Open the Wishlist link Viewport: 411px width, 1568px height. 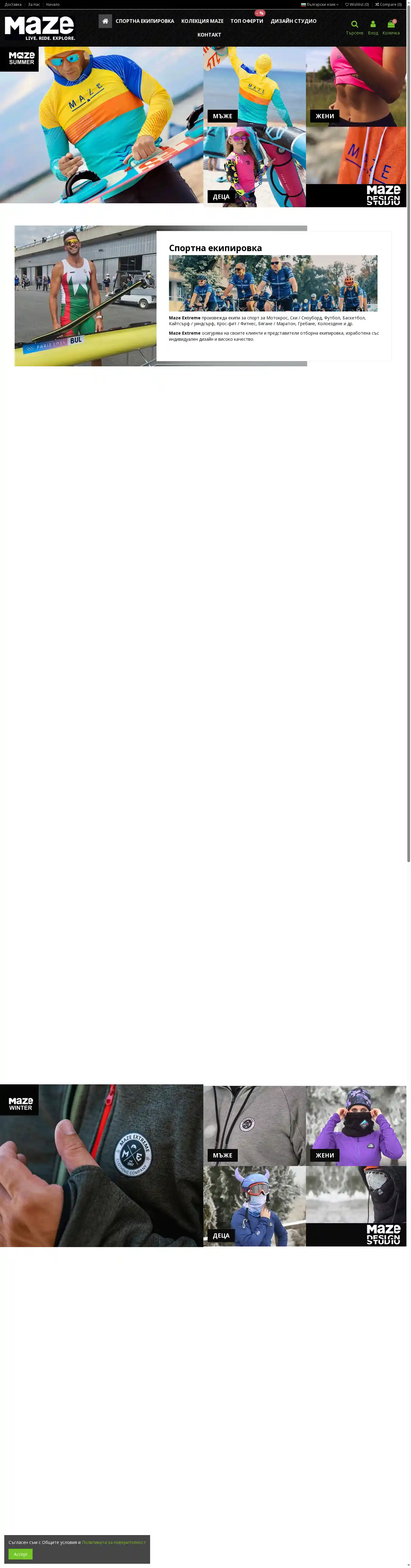tap(357, 4)
